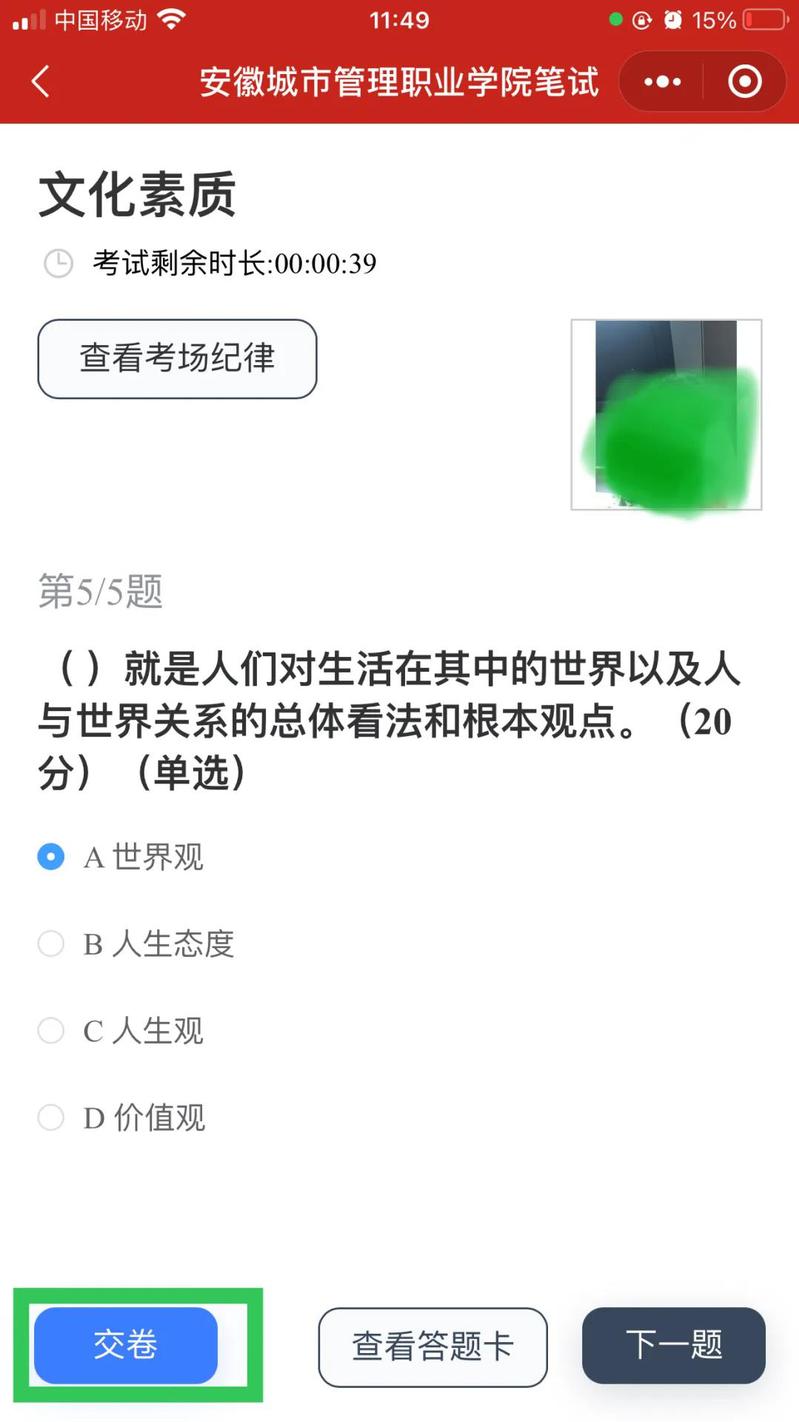Open the mini program three-dot menu

(x=662, y=82)
